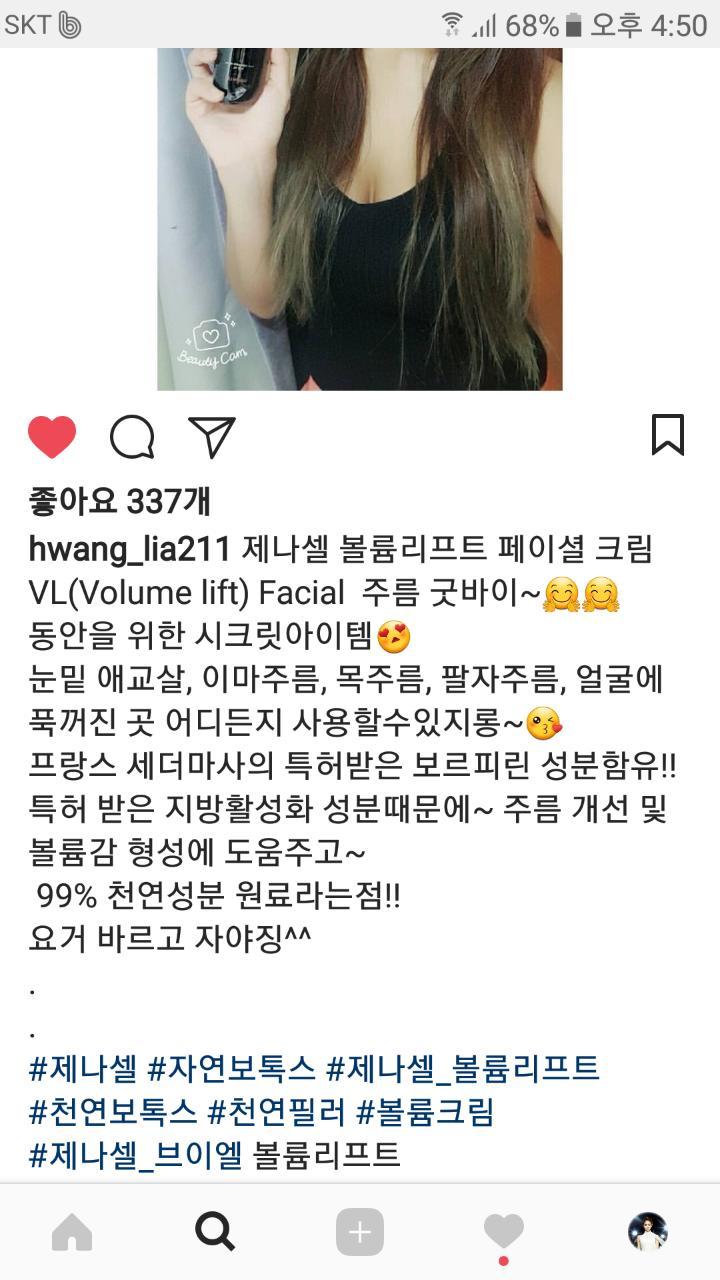Unlike the post with the red heart

(52, 437)
